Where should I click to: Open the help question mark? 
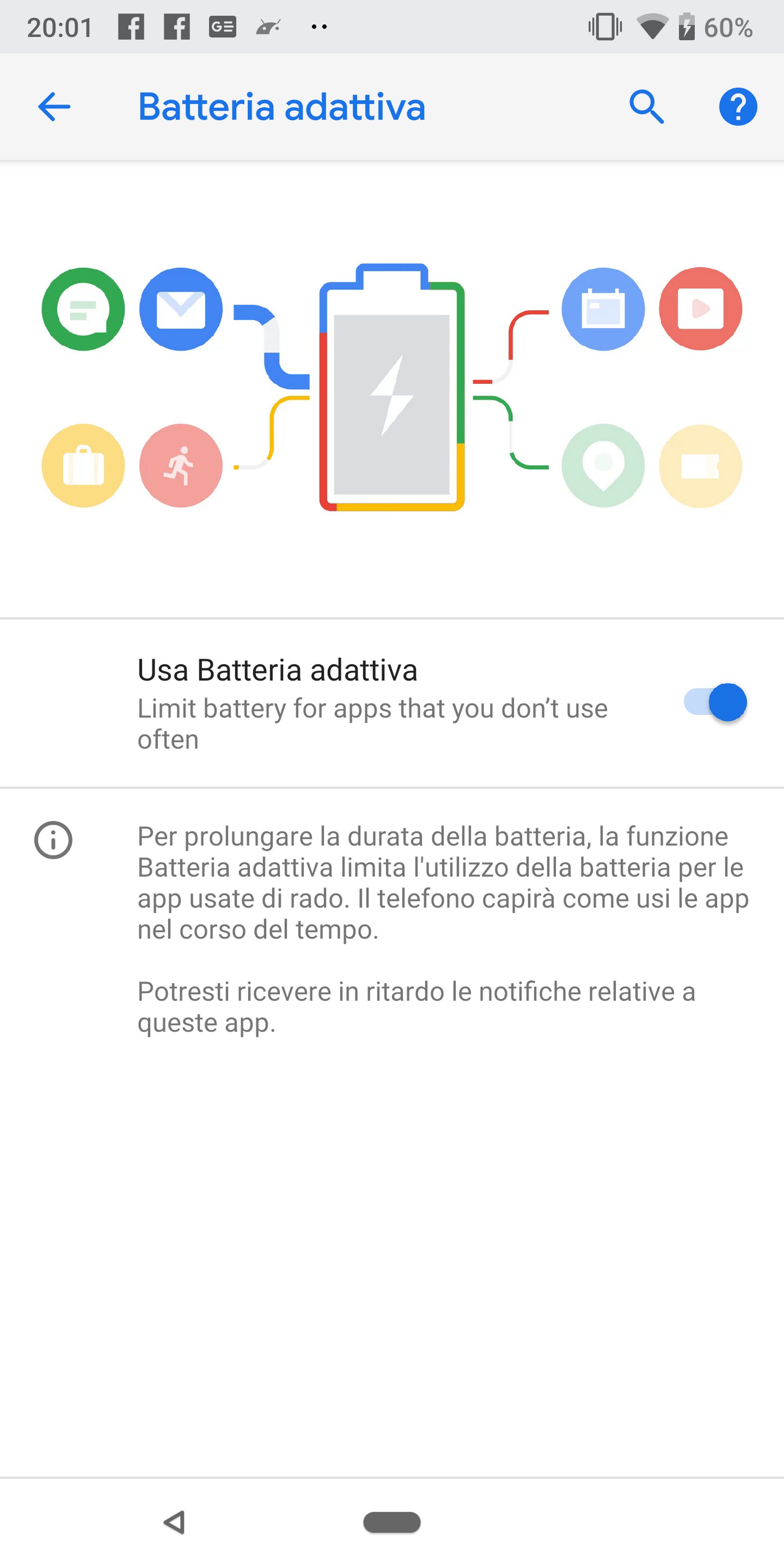click(738, 107)
